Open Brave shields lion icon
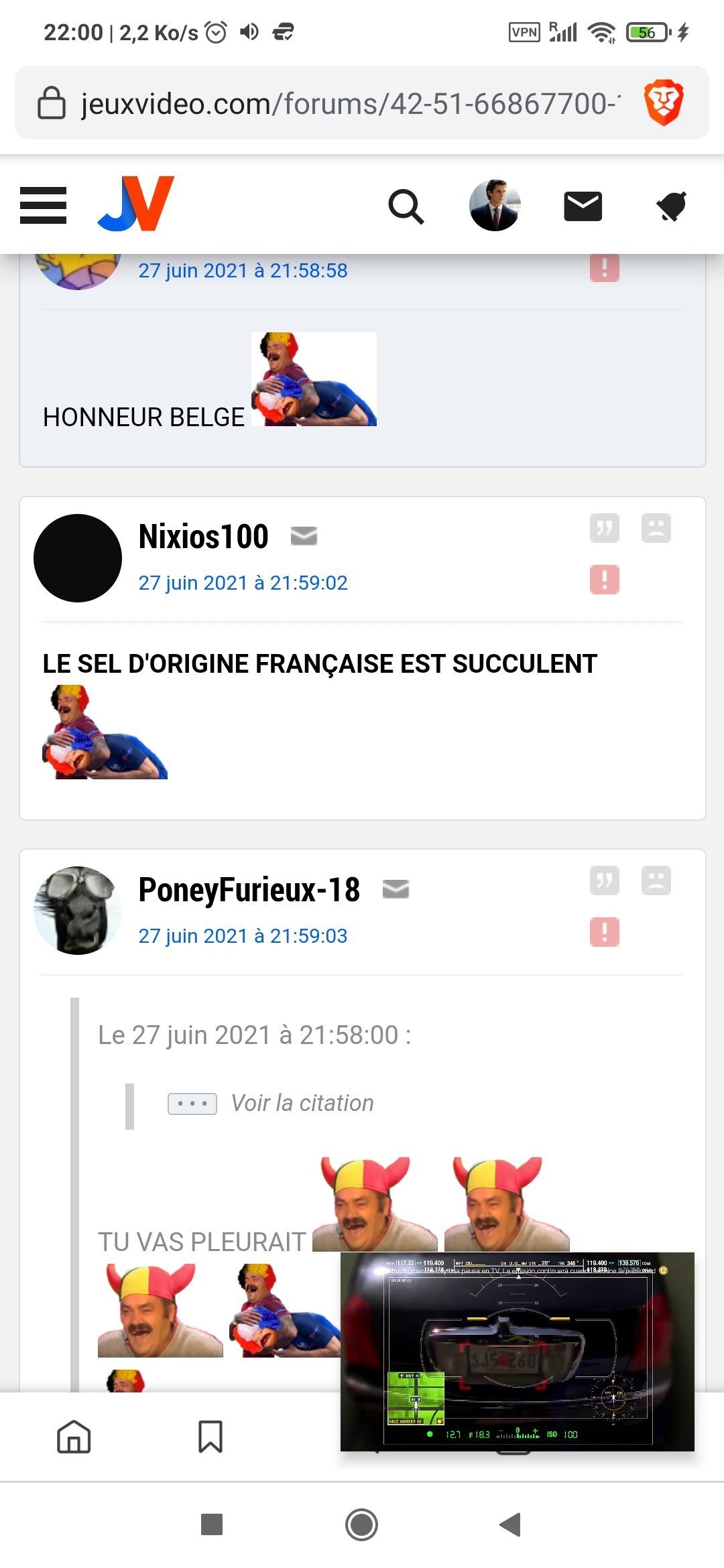The width and height of the screenshot is (724, 1568). click(x=663, y=103)
